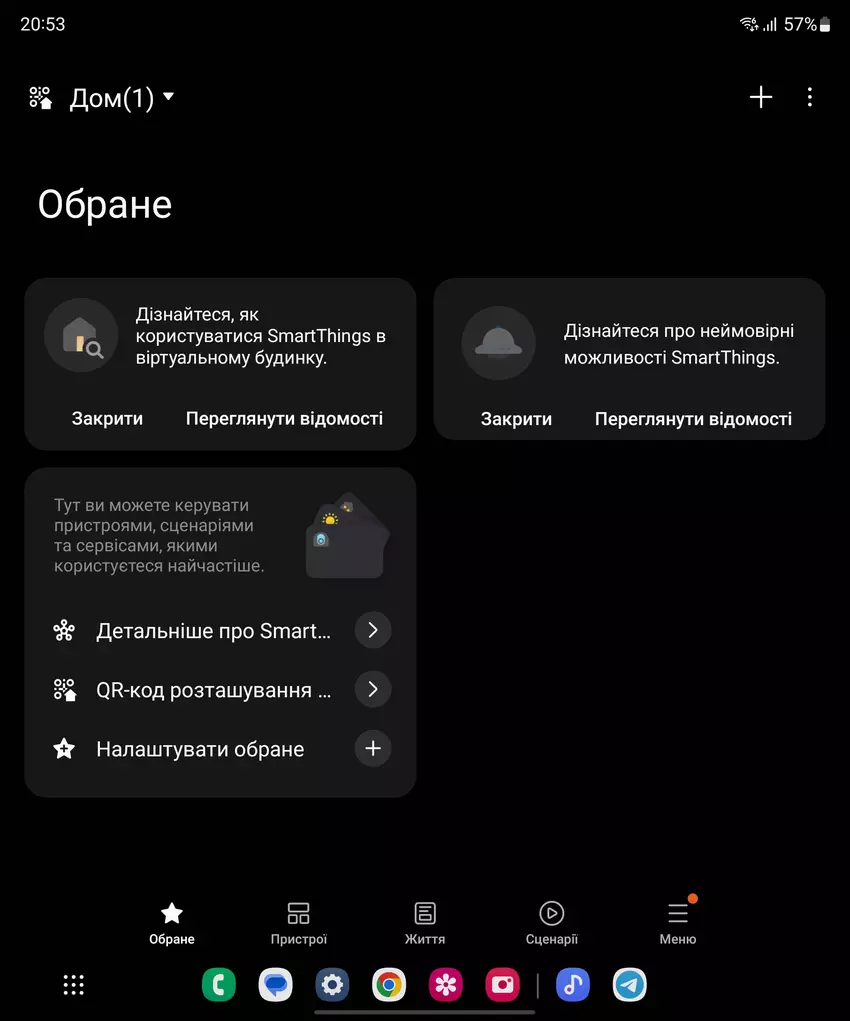Switch to the Життя tab
Image resolution: width=850 pixels, height=1021 pixels.
(x=425, y=923)
